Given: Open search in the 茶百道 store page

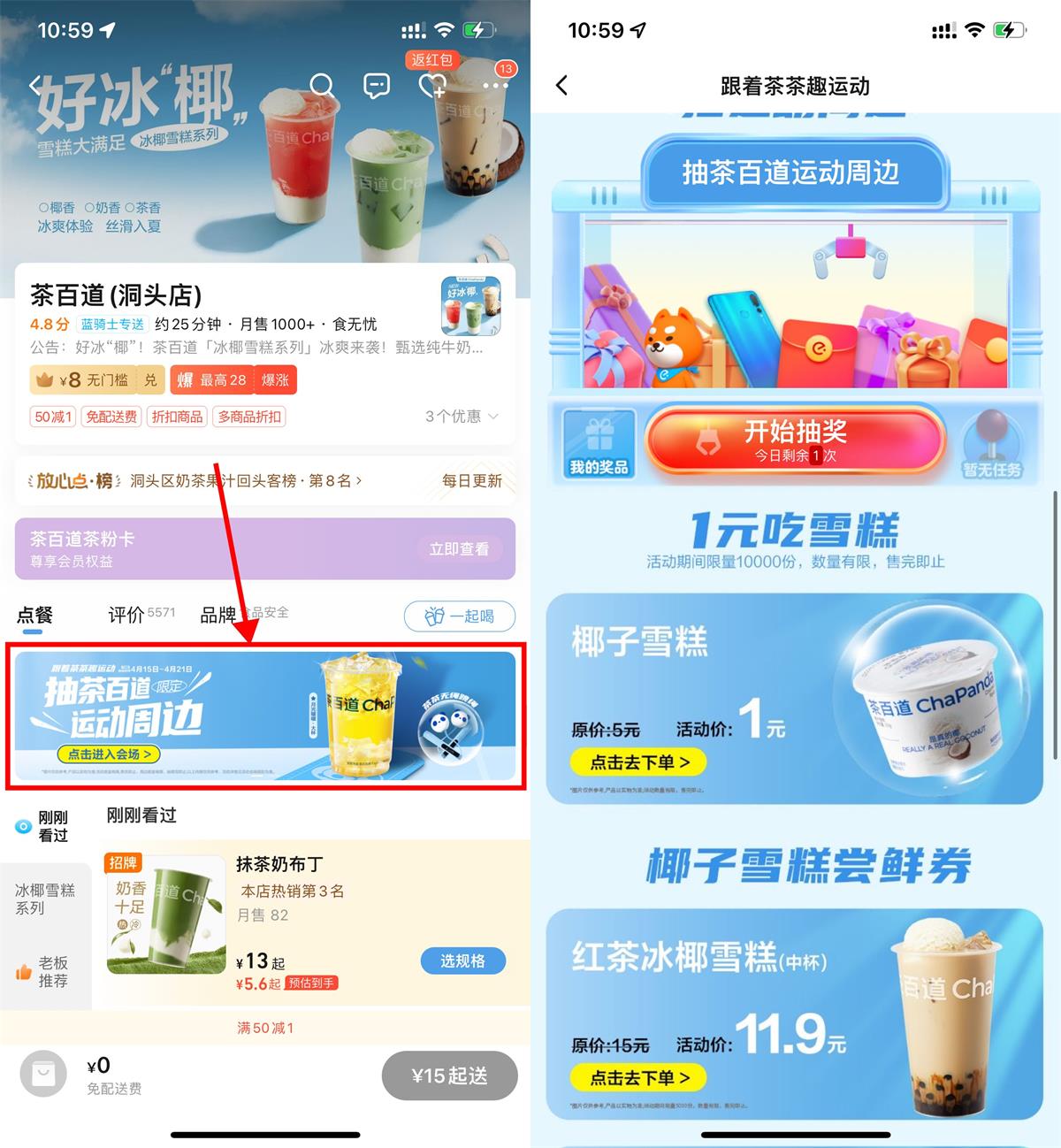Looking at the screenshot, I should [x=322, y=85].
